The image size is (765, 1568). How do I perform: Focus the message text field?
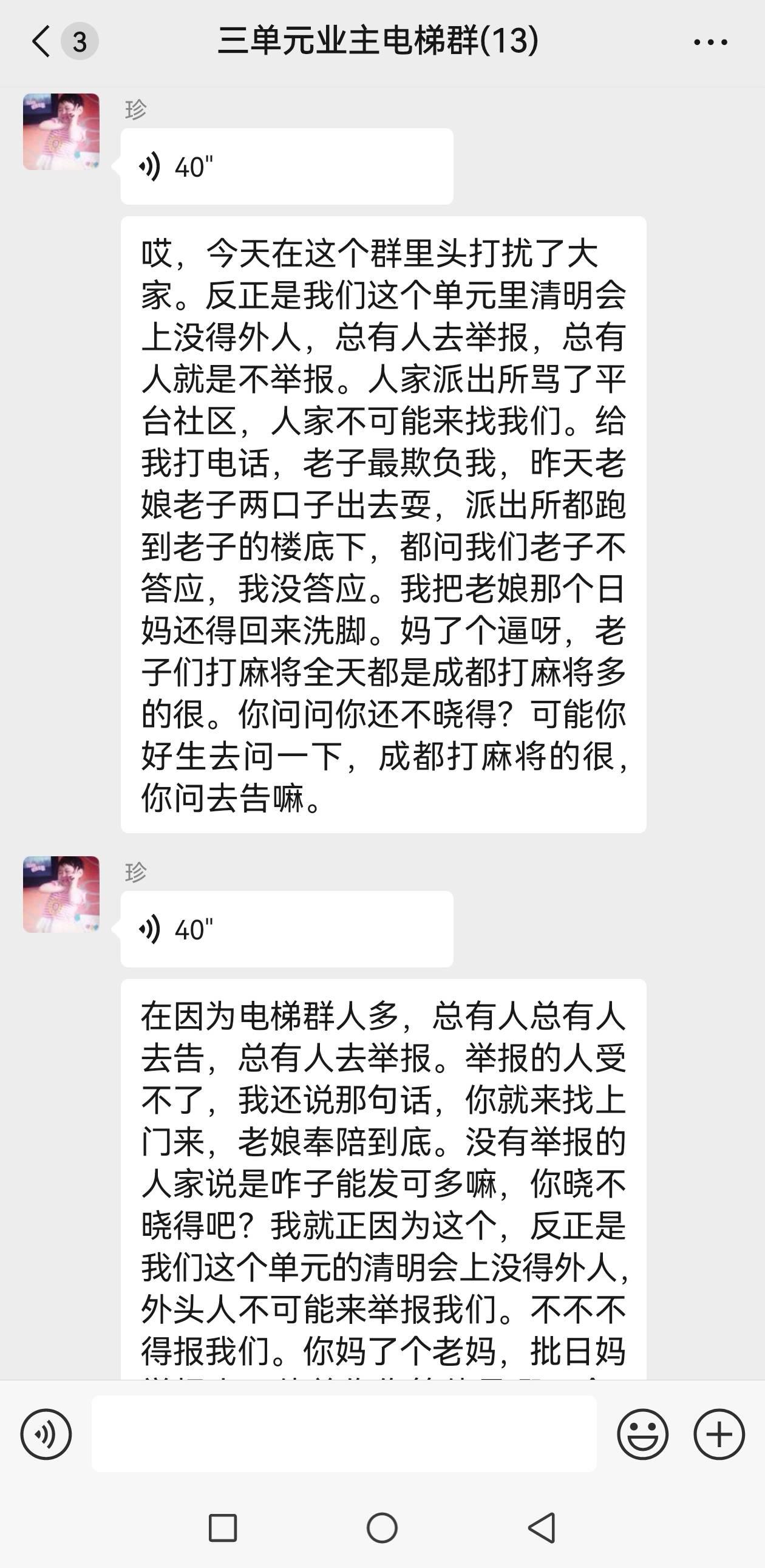point(344,1434)
